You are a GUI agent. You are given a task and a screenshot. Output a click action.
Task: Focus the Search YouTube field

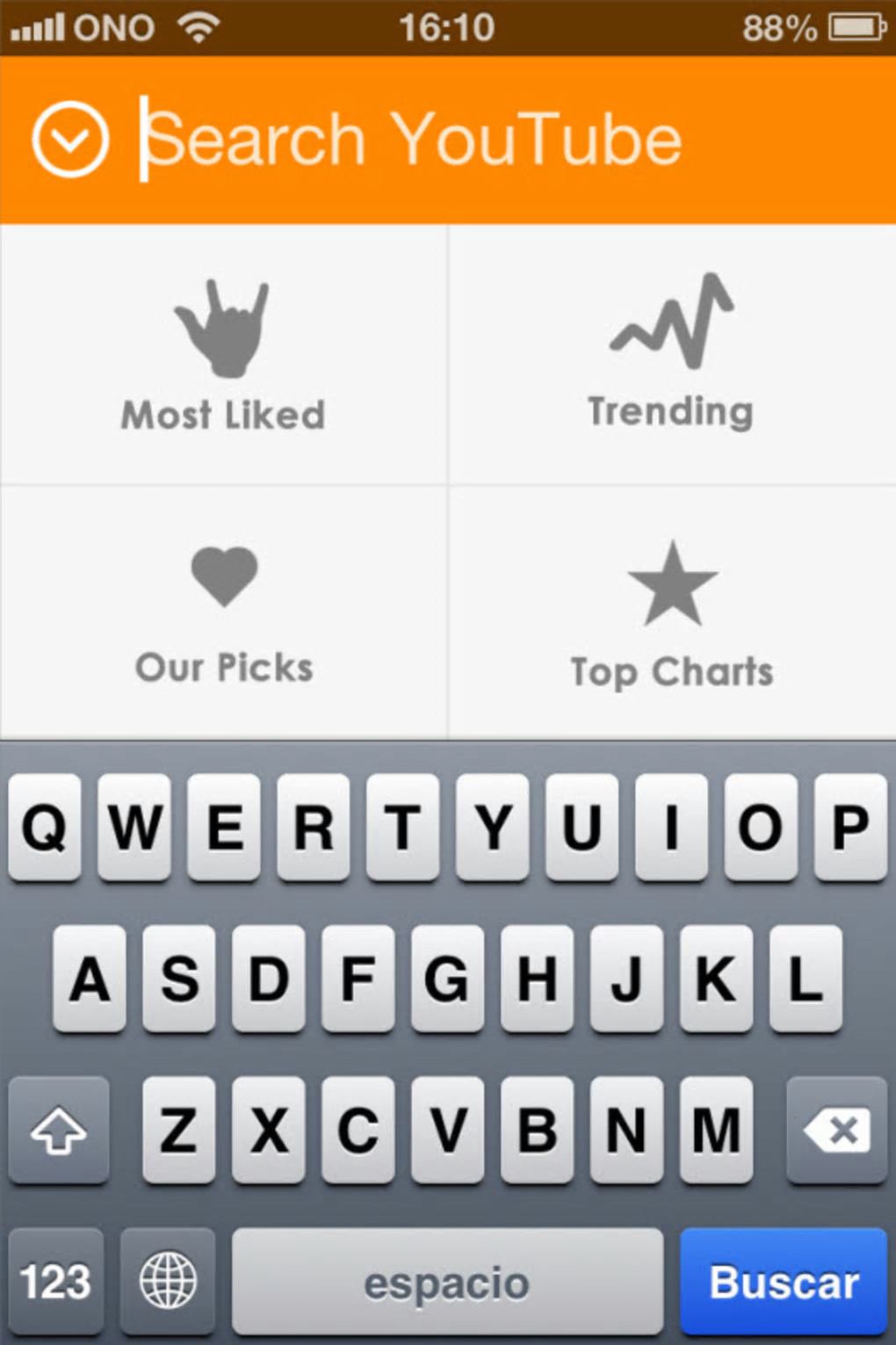[492, 140]
